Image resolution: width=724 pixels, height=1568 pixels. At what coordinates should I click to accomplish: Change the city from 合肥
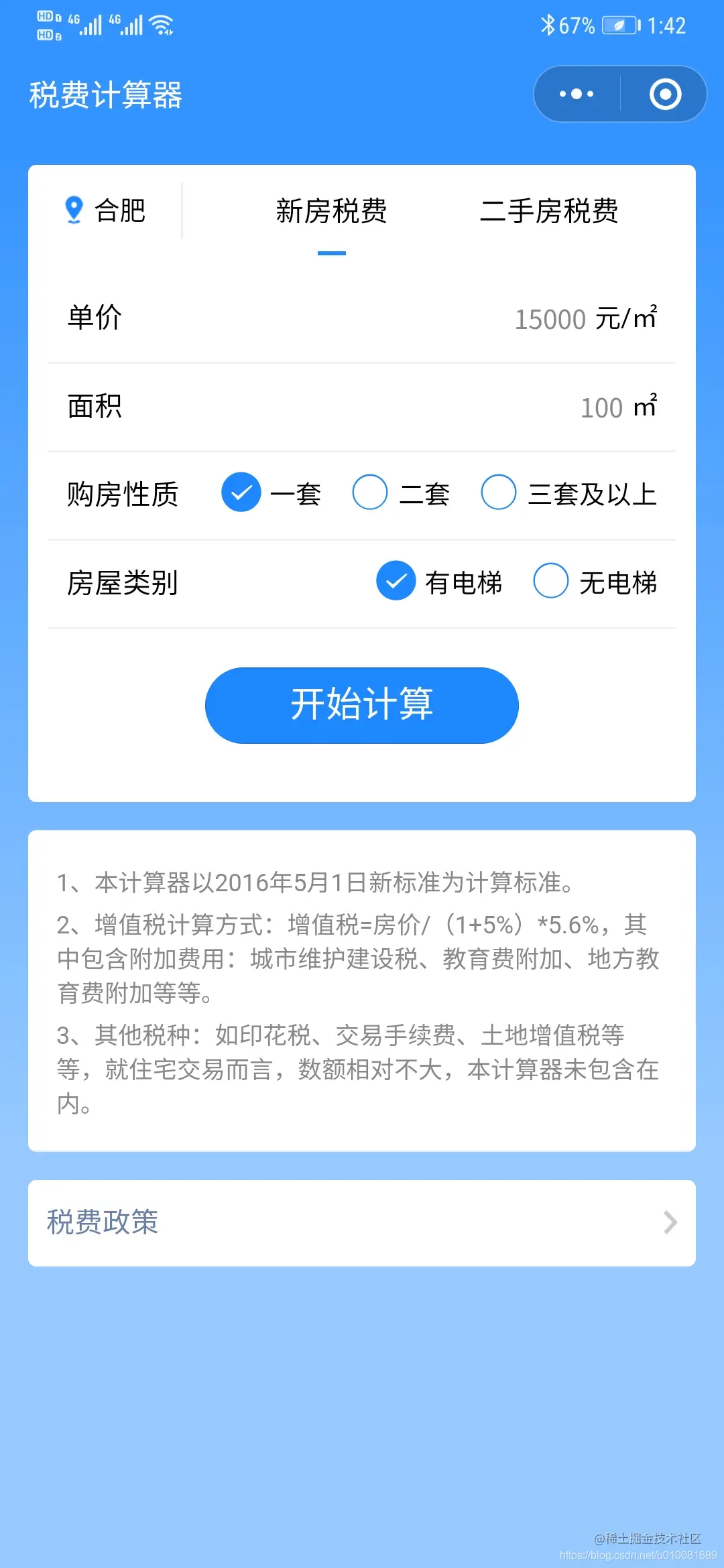pyautogui.click(x=106, y=210)
